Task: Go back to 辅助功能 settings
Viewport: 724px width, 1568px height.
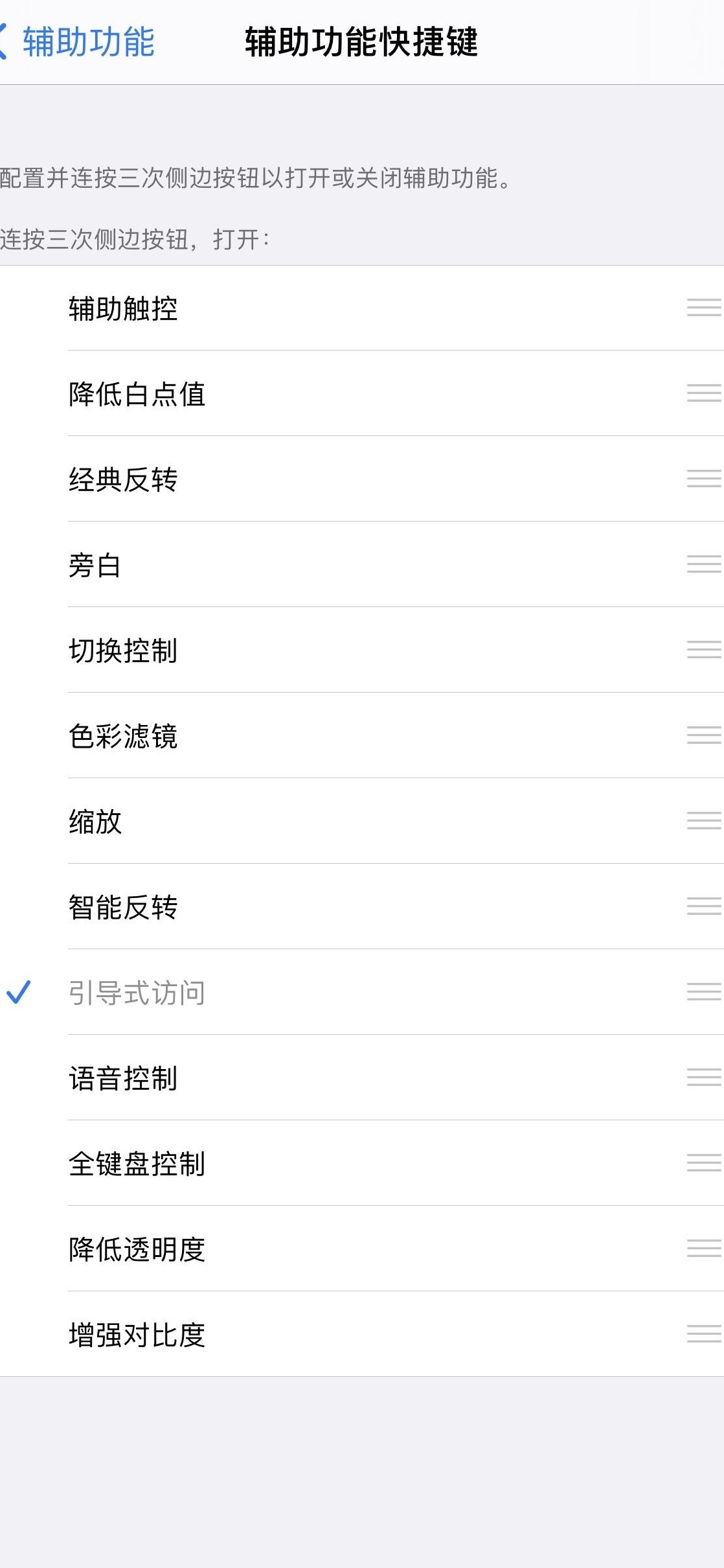Action: coord(78,43)
